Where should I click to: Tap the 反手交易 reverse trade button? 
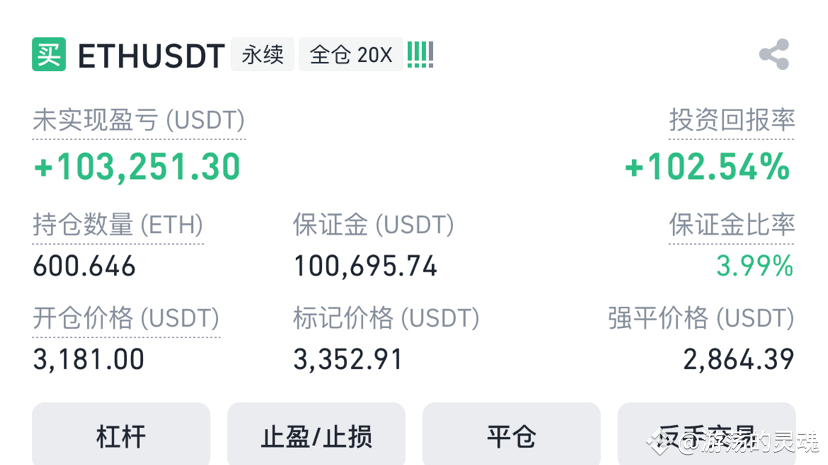pyautogui.click(x=706, y=436)
